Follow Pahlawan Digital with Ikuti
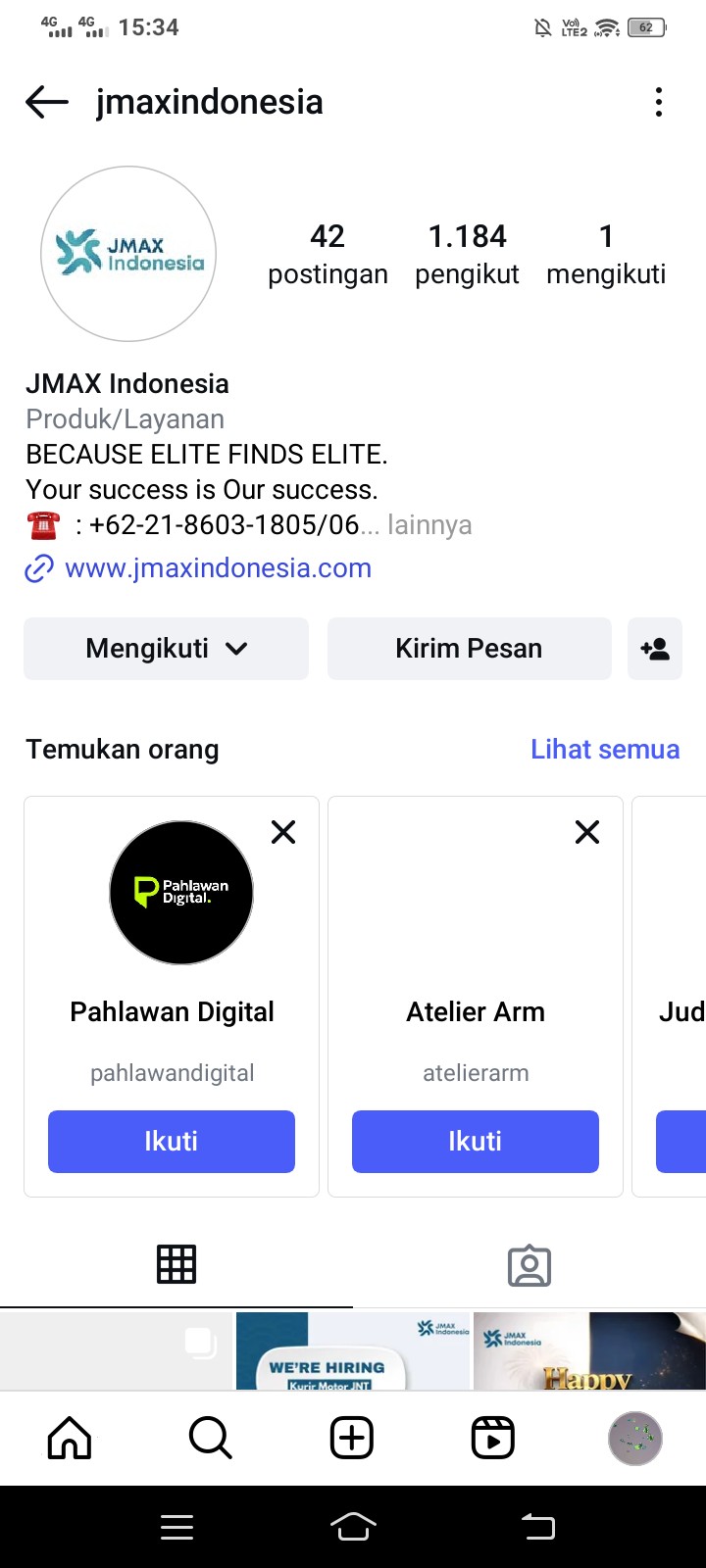Screen dimensions: 706x1568 click(172, 1142)
